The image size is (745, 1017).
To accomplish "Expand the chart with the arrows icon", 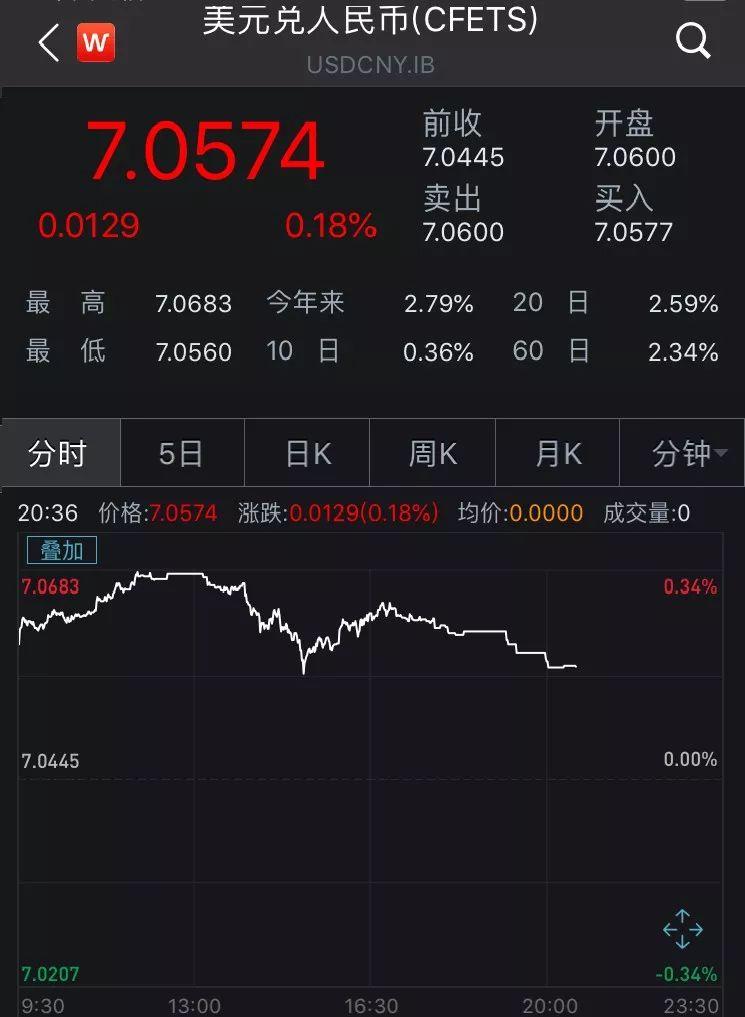I will [x=683, y=929].
